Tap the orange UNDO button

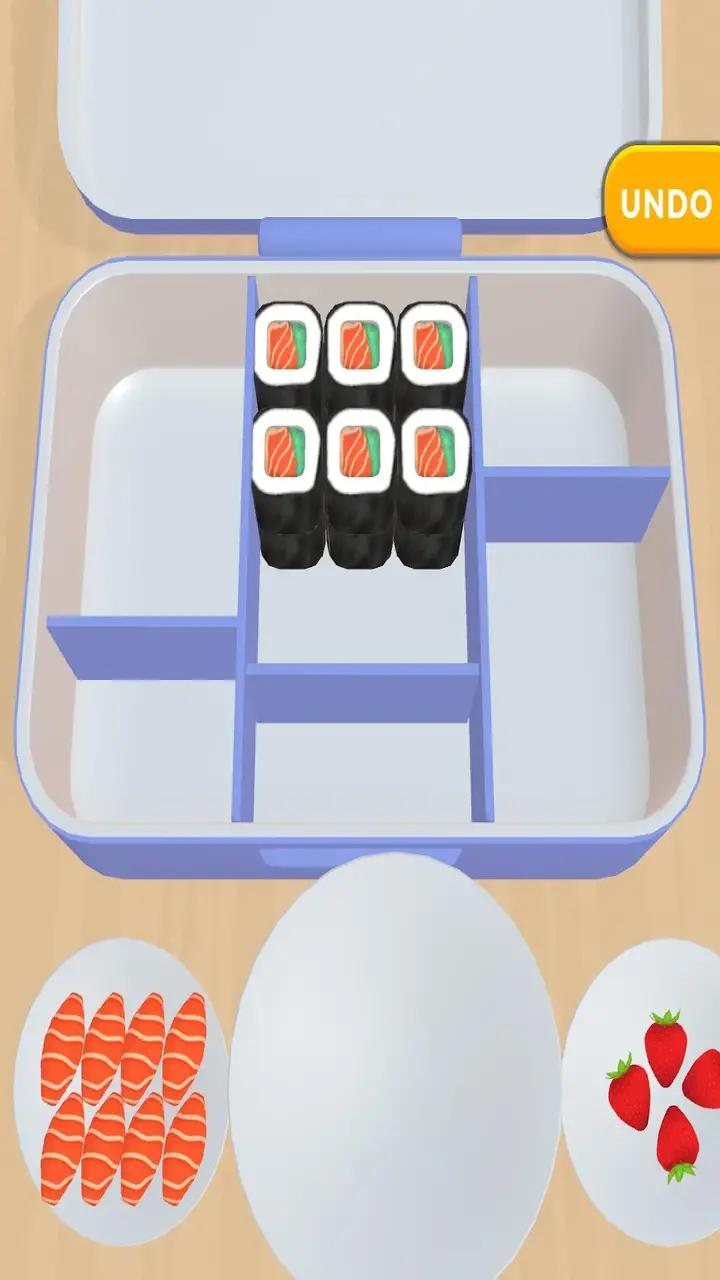pos(664,202)
